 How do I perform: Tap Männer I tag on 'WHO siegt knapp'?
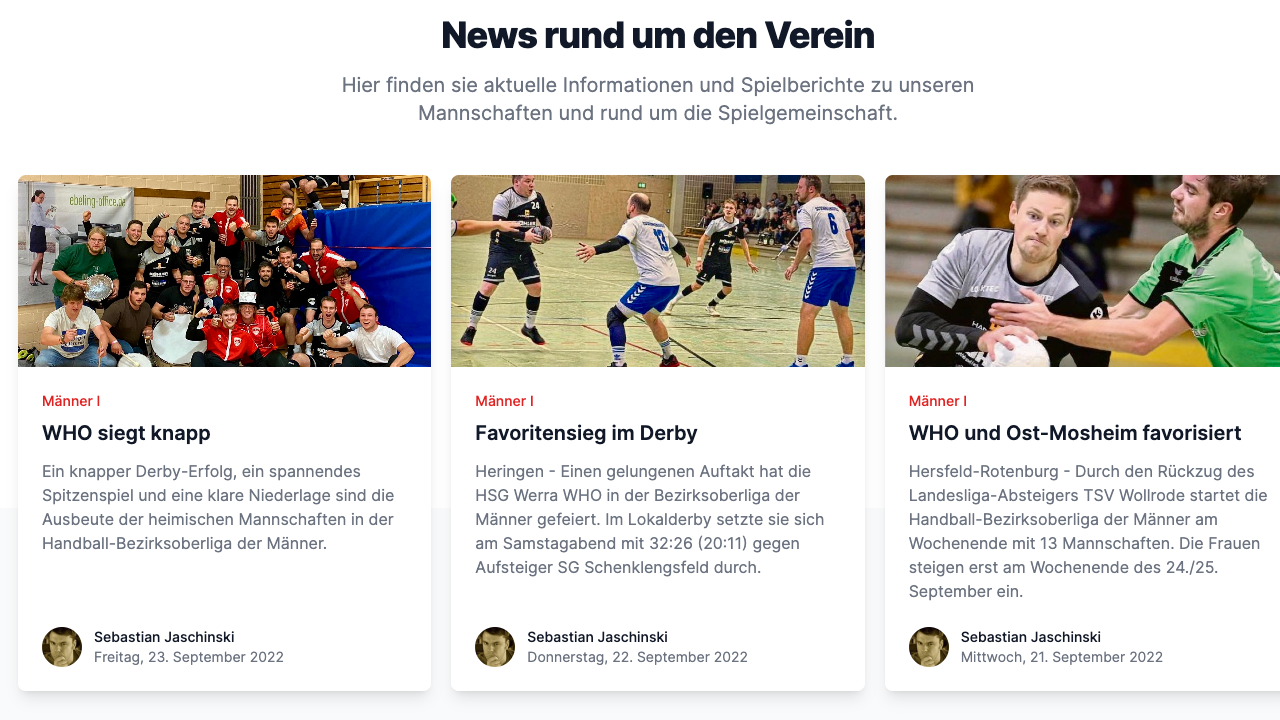pyautogui.click(x=71, y=401)
